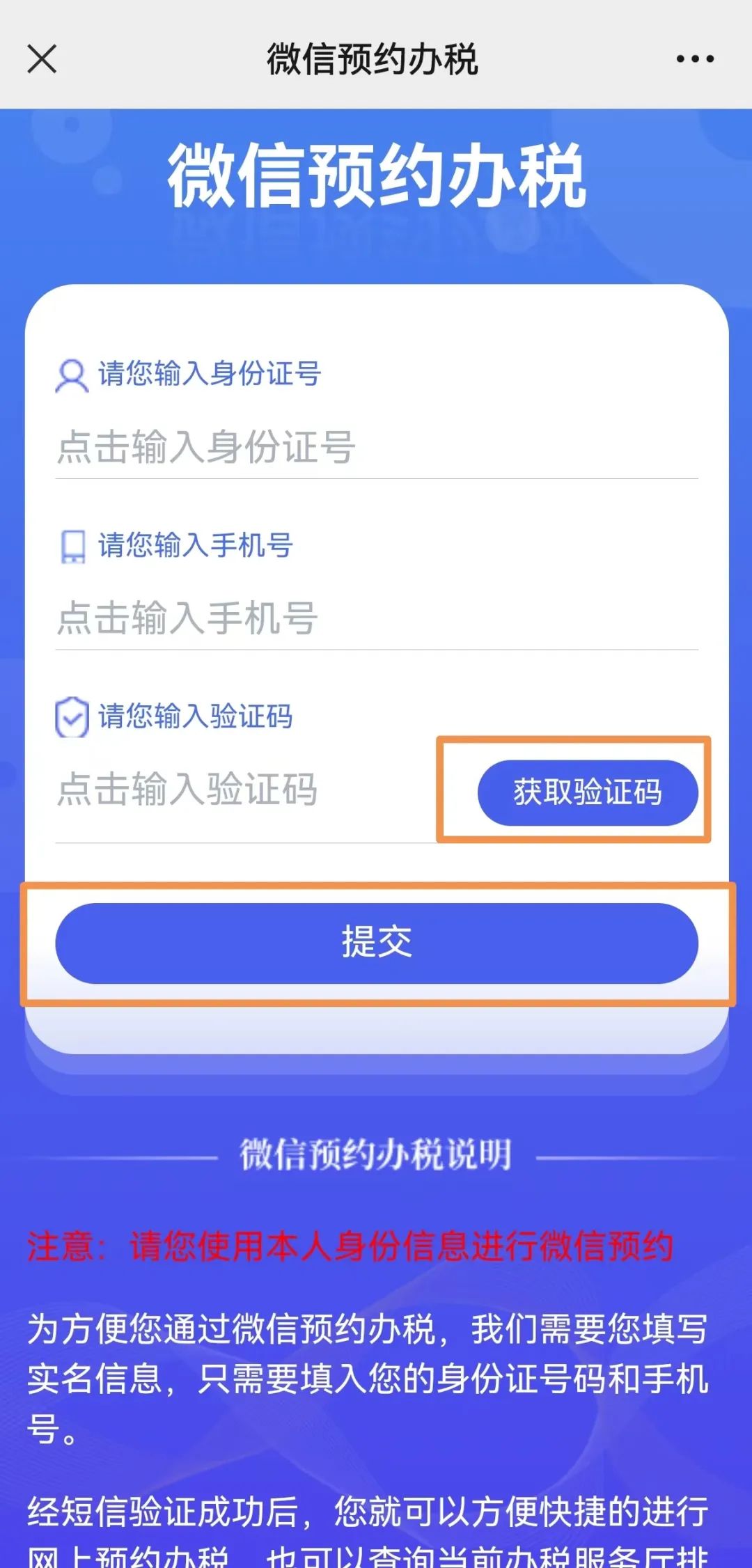This screenshot has width=752, height=1568.
Task: Focus the 手机号 input field
Action: (x=376, y=618)
